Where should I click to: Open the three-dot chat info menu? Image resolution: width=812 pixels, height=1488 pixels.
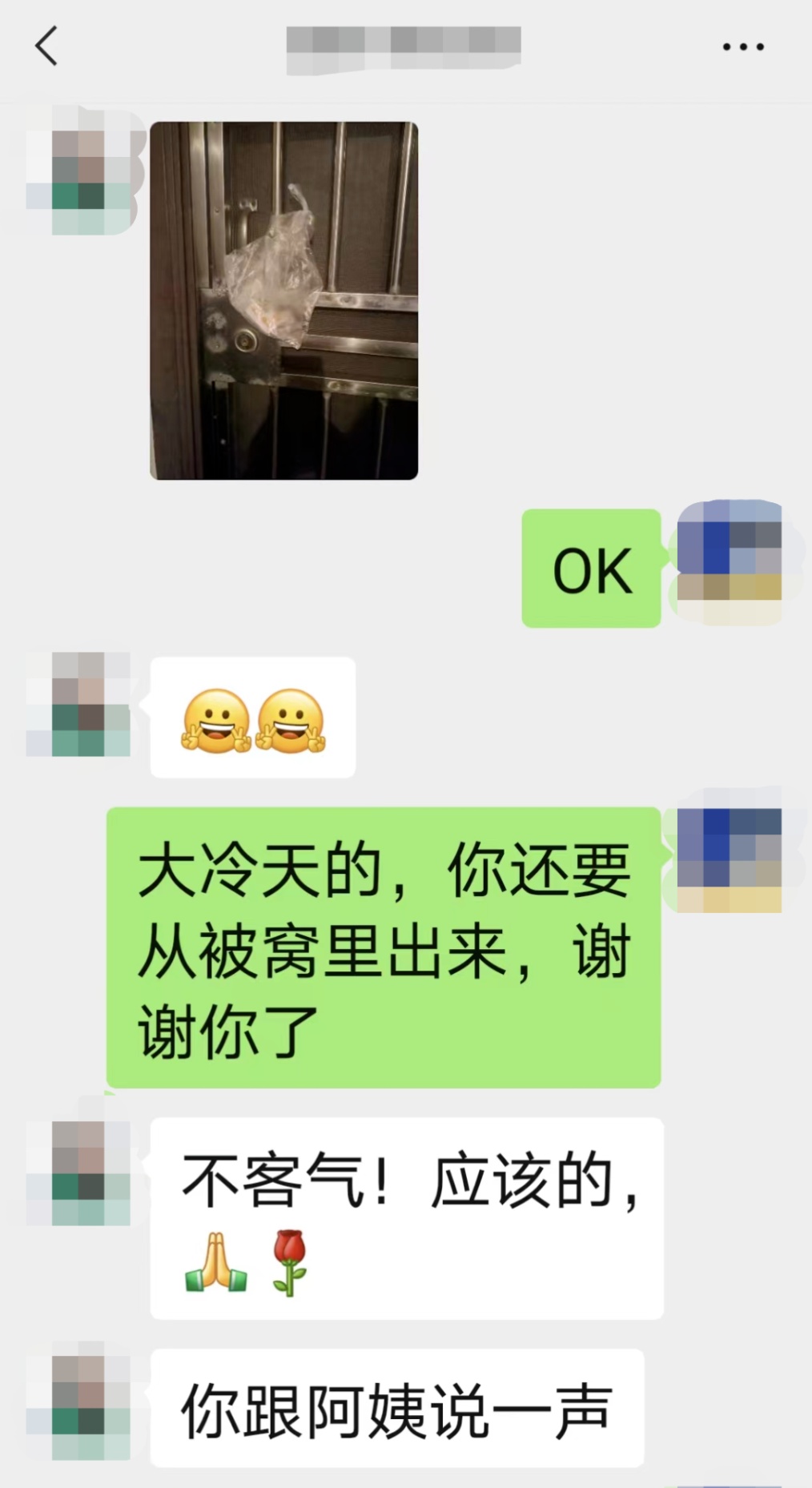(742, 47)
